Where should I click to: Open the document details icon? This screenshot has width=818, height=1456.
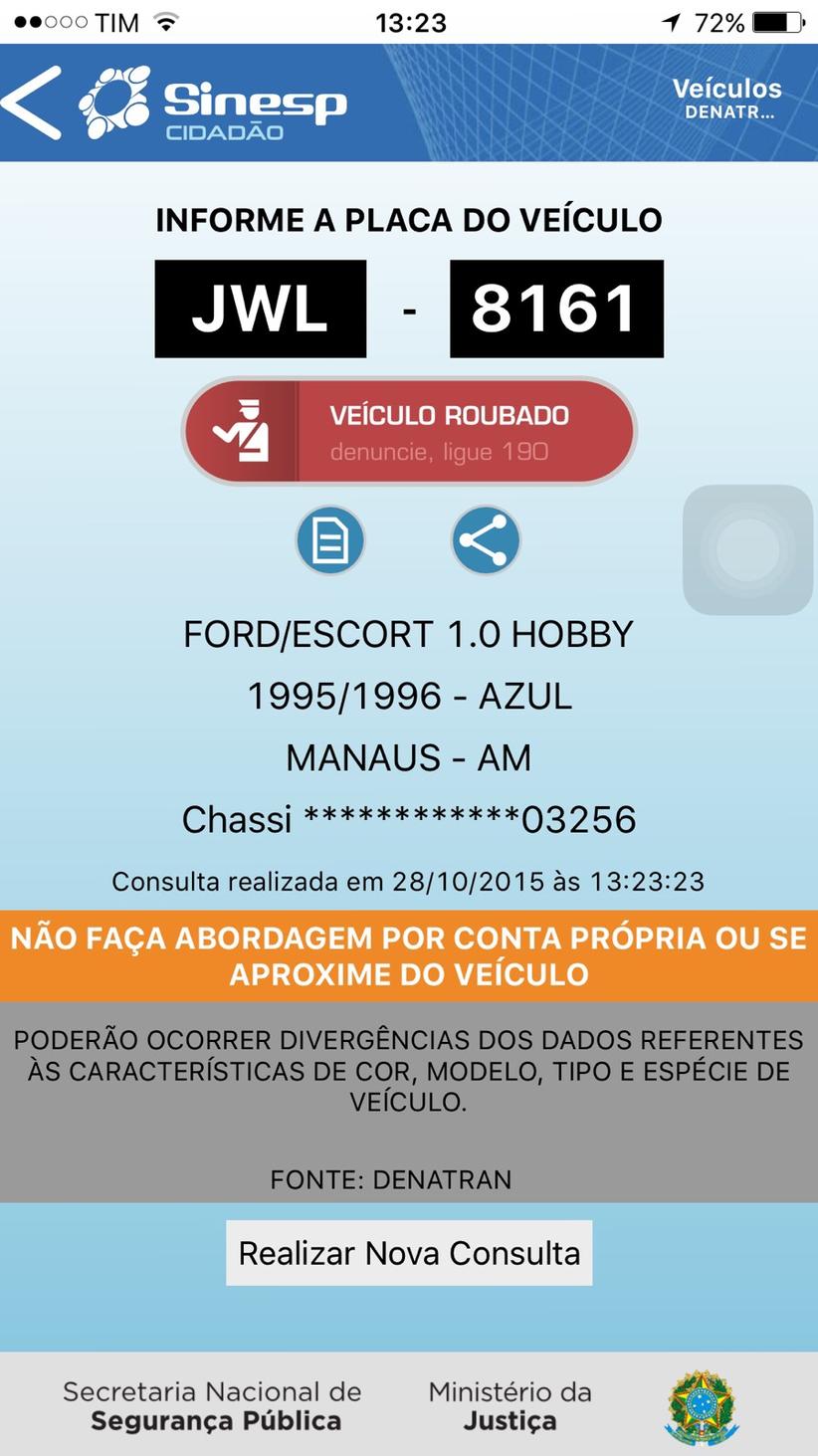tap(330, 541)
